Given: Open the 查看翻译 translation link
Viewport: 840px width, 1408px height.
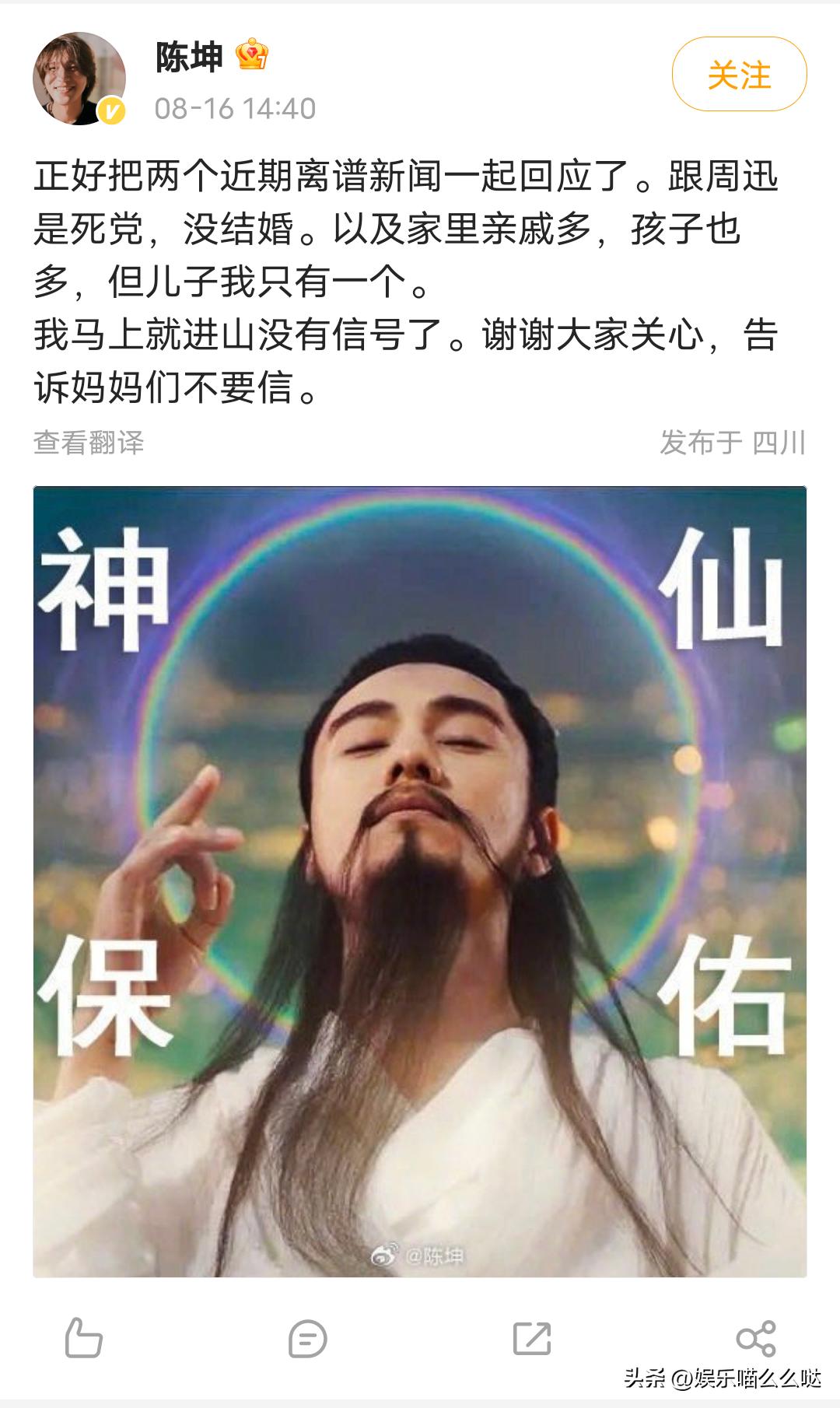Looking at the screenshot, I should 91,442.
